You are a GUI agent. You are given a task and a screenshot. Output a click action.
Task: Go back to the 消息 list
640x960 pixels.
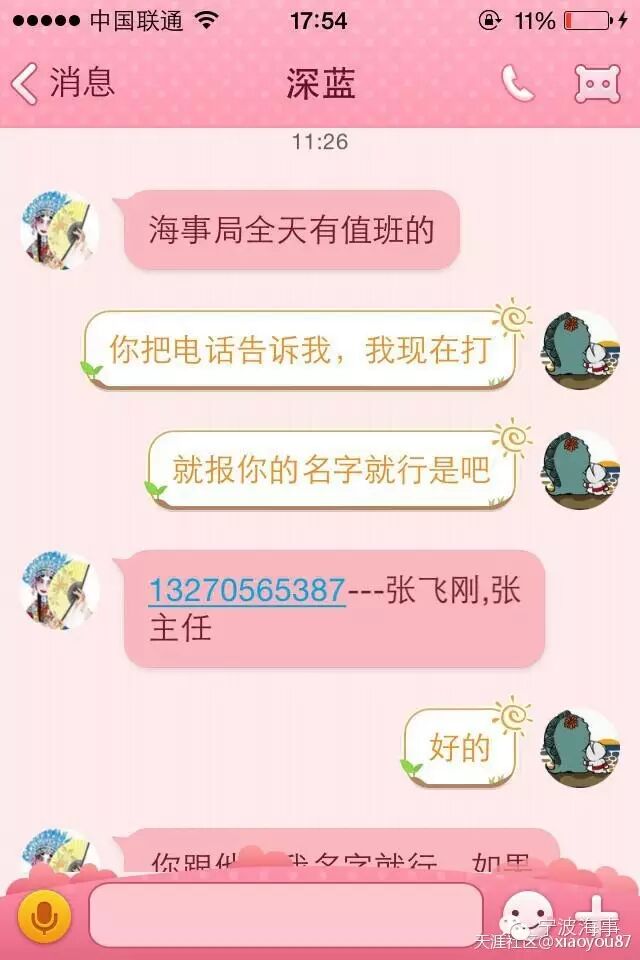tap(62, 83)
